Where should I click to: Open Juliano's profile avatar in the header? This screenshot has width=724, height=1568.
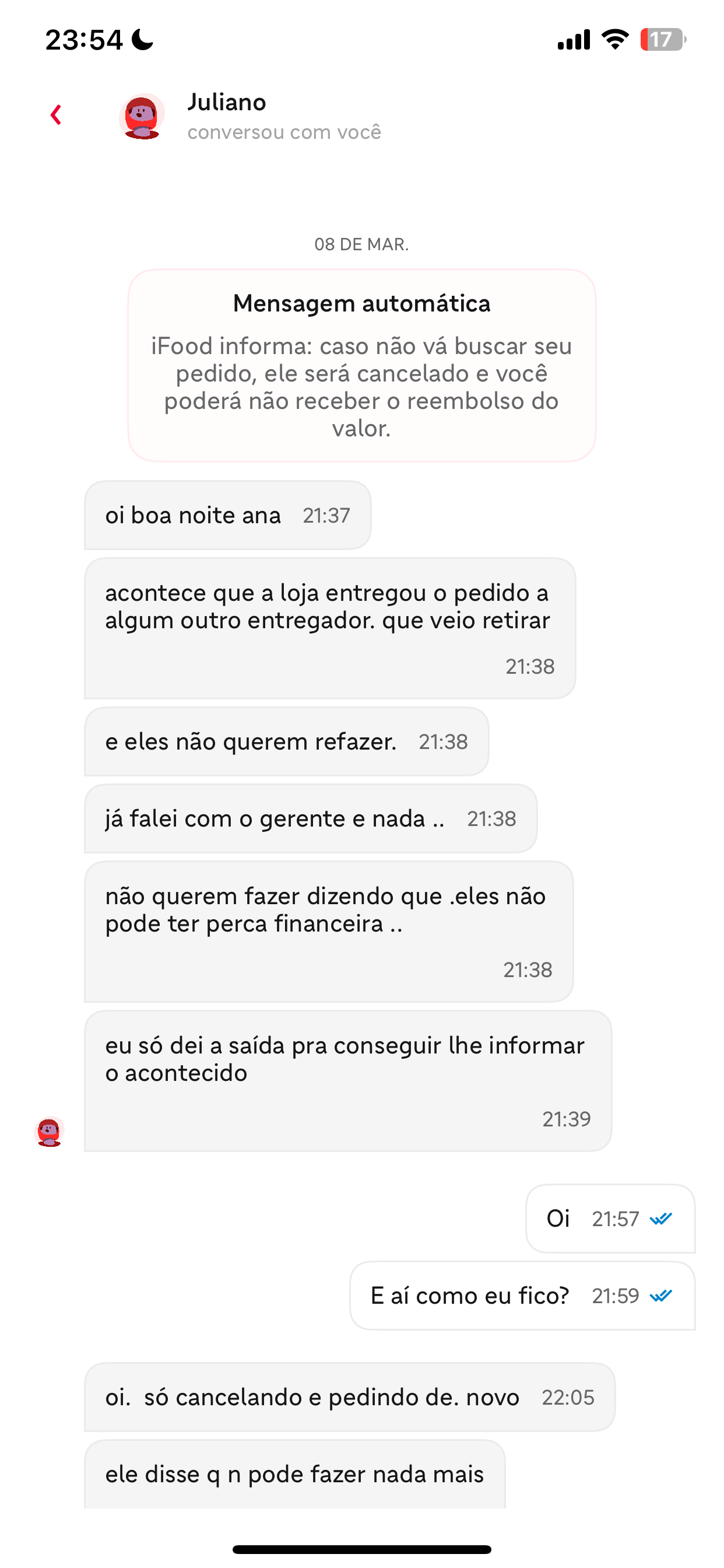coord(142,116)
